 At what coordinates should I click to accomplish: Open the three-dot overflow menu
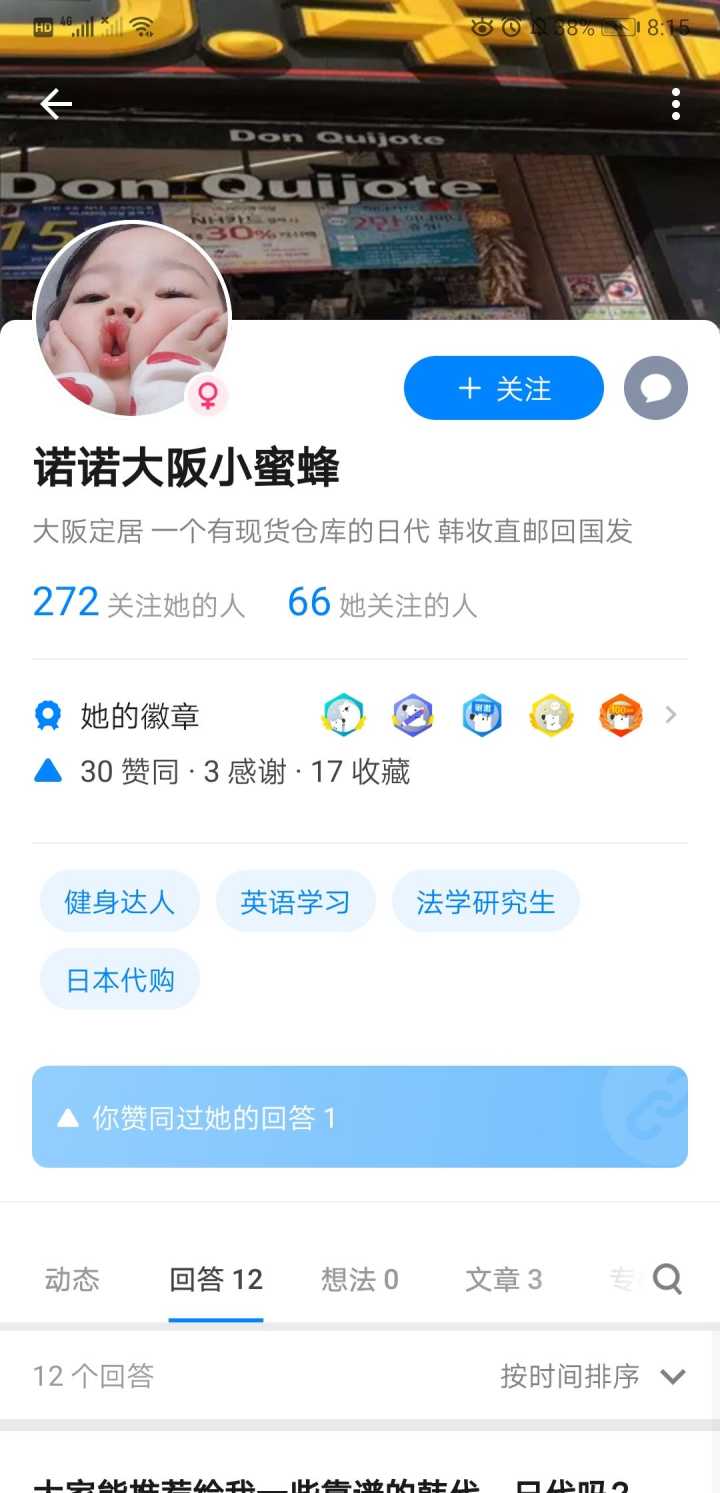(676, 104)
